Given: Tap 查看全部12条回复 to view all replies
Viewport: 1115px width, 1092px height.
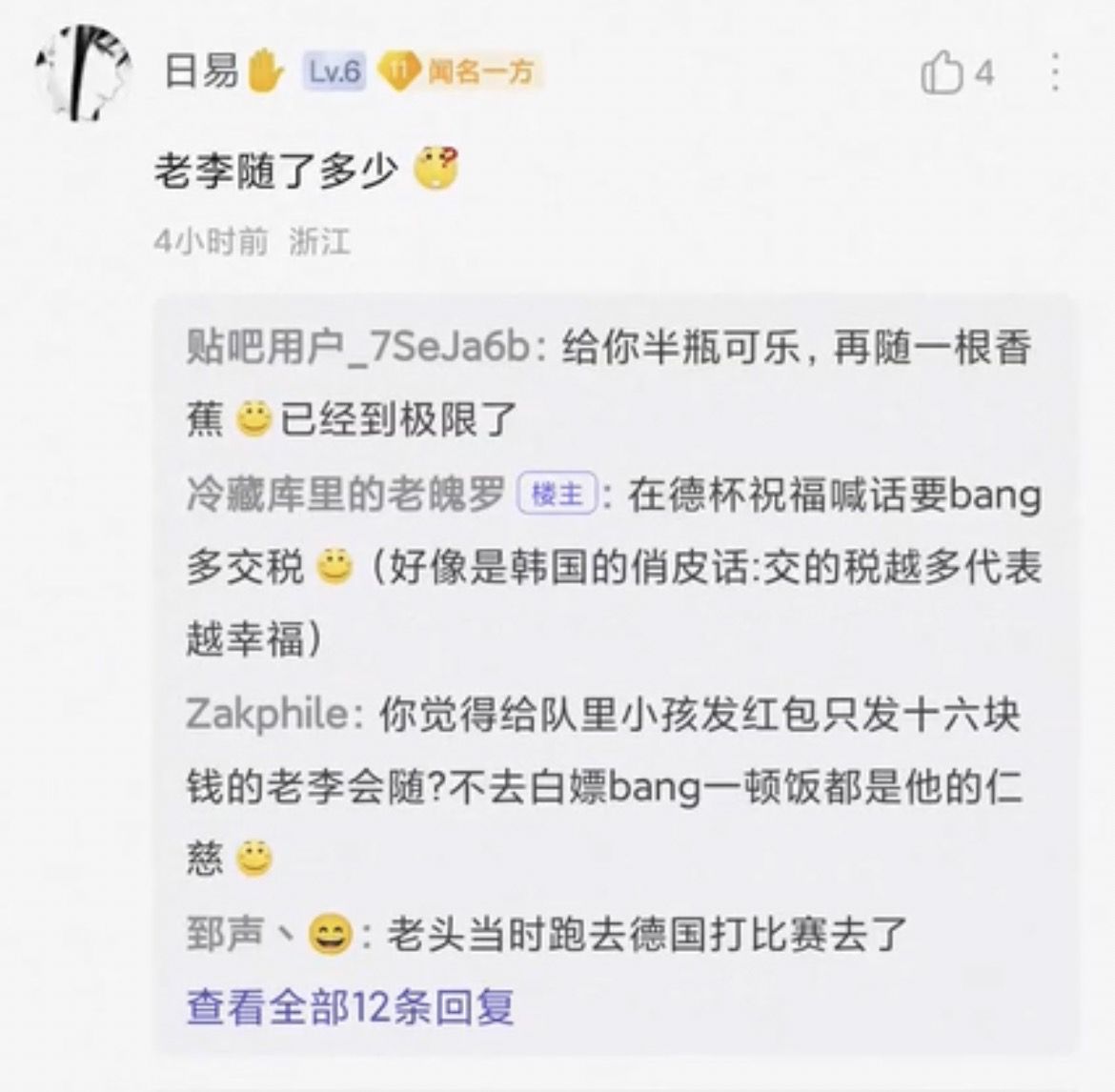Looking at the screenshot, I should (x=351, y=1007).
